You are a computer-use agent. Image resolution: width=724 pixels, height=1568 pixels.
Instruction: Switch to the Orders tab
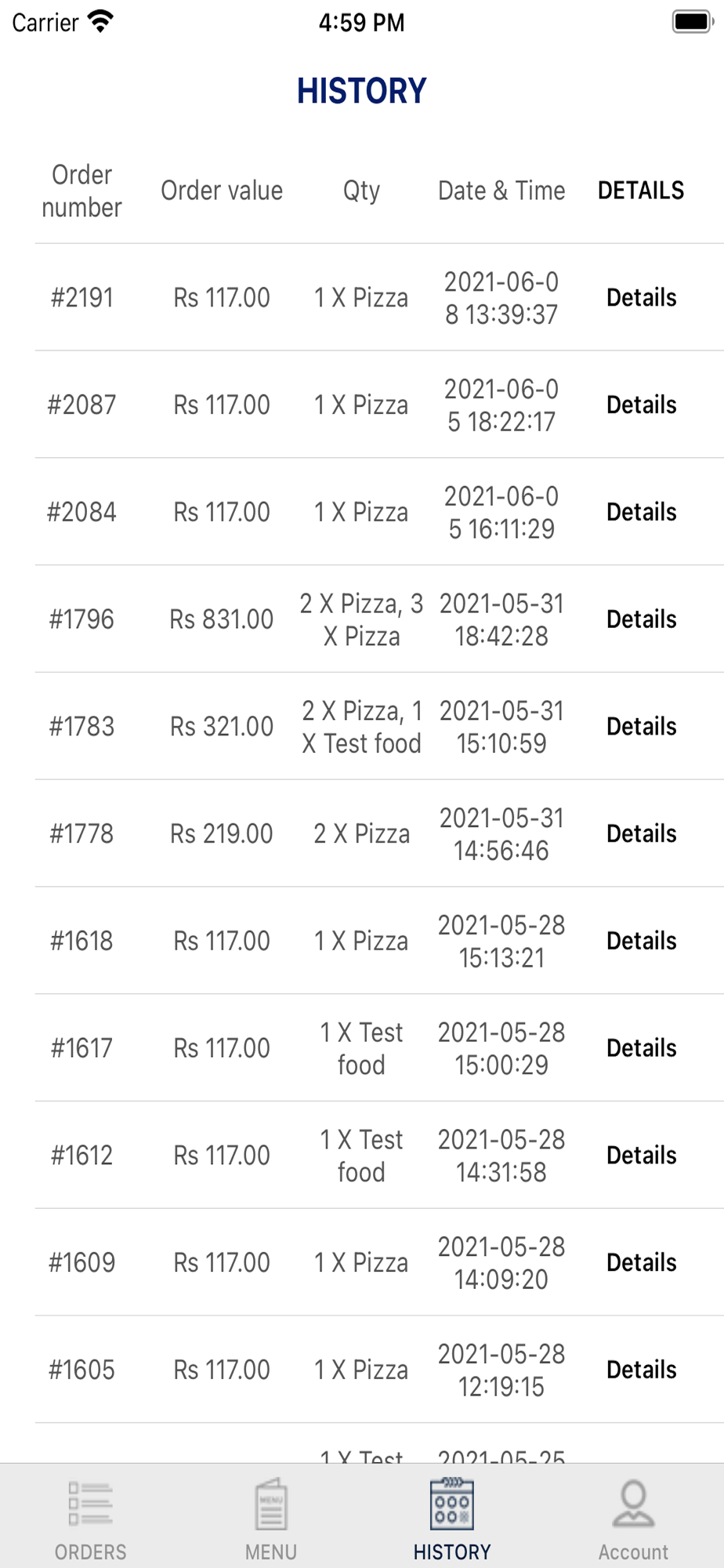(90, 1519)
